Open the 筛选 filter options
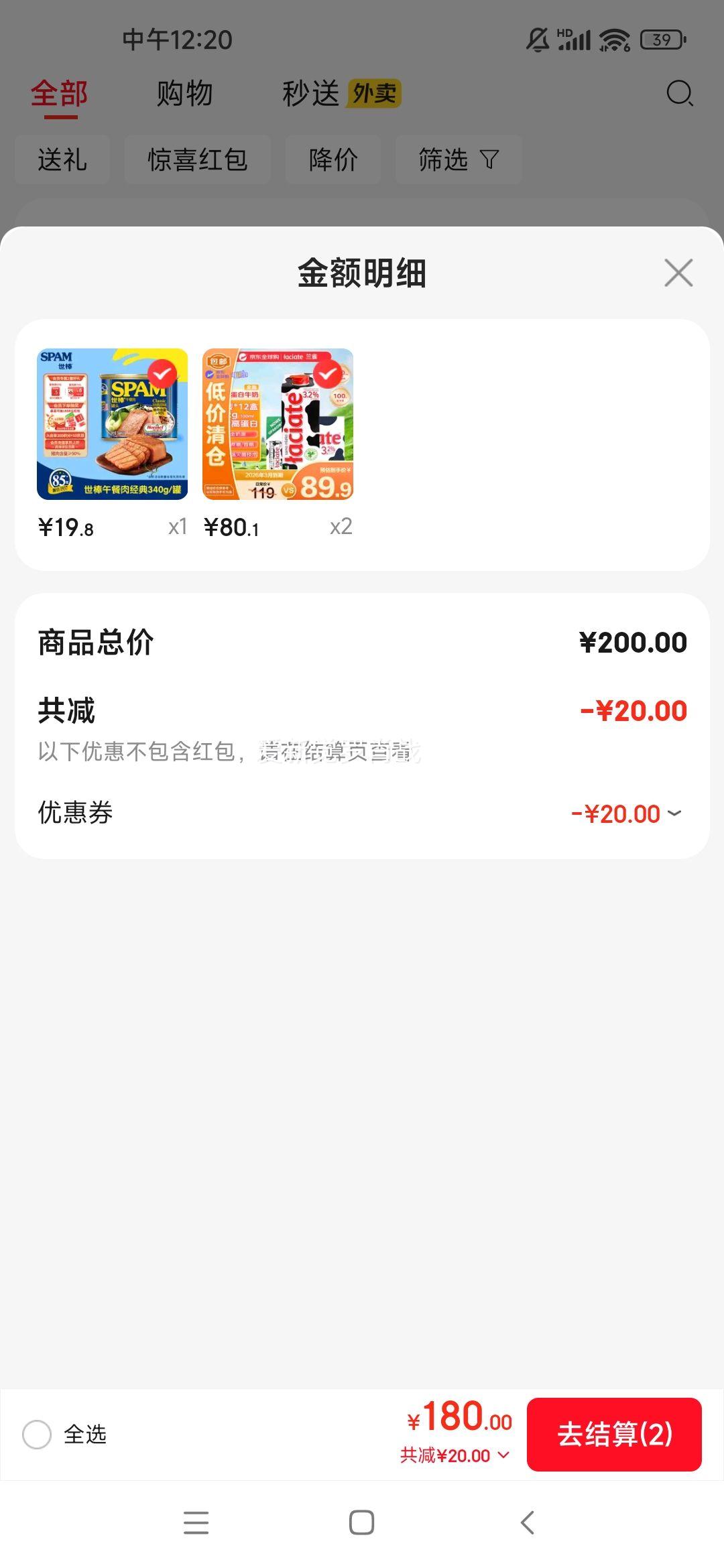 459,160
